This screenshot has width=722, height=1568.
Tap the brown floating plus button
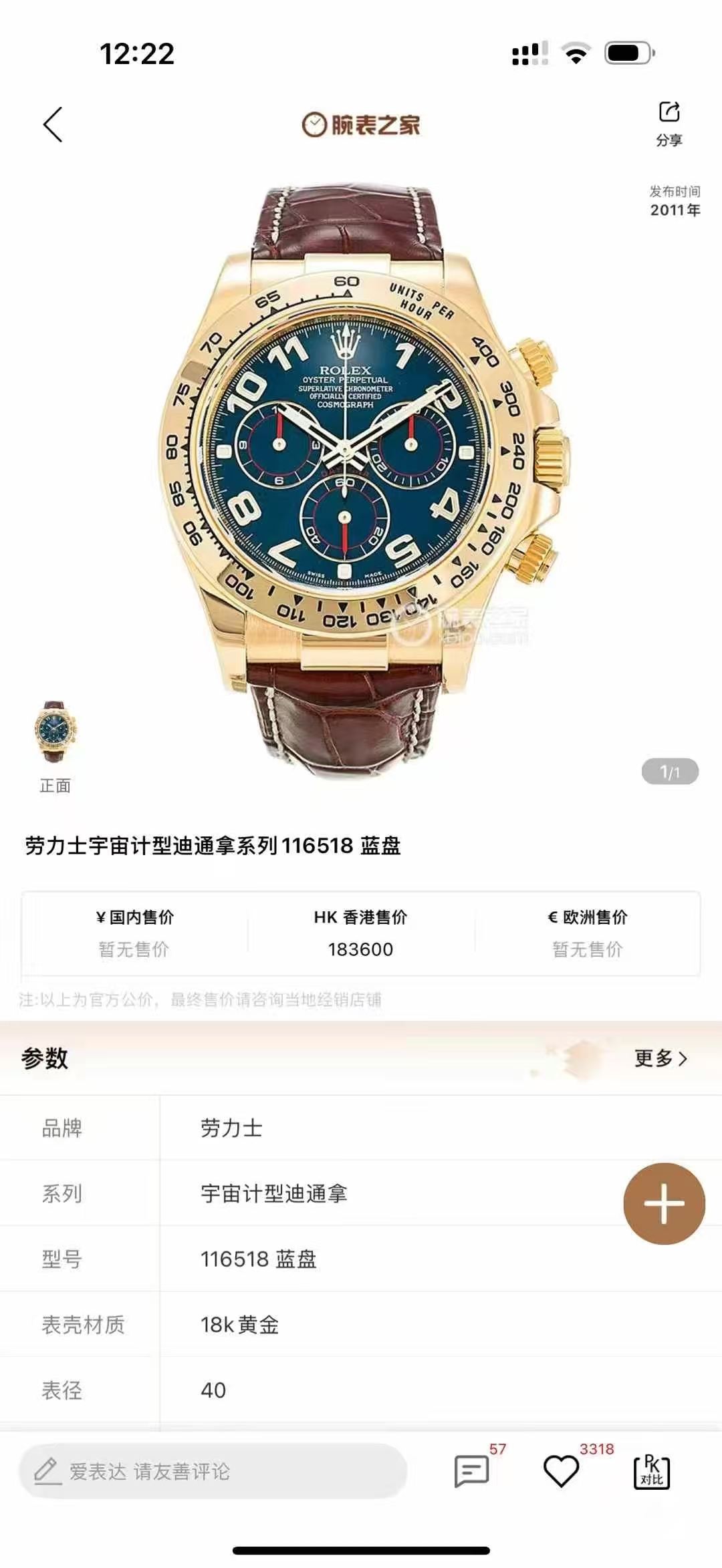[664, 1203]
